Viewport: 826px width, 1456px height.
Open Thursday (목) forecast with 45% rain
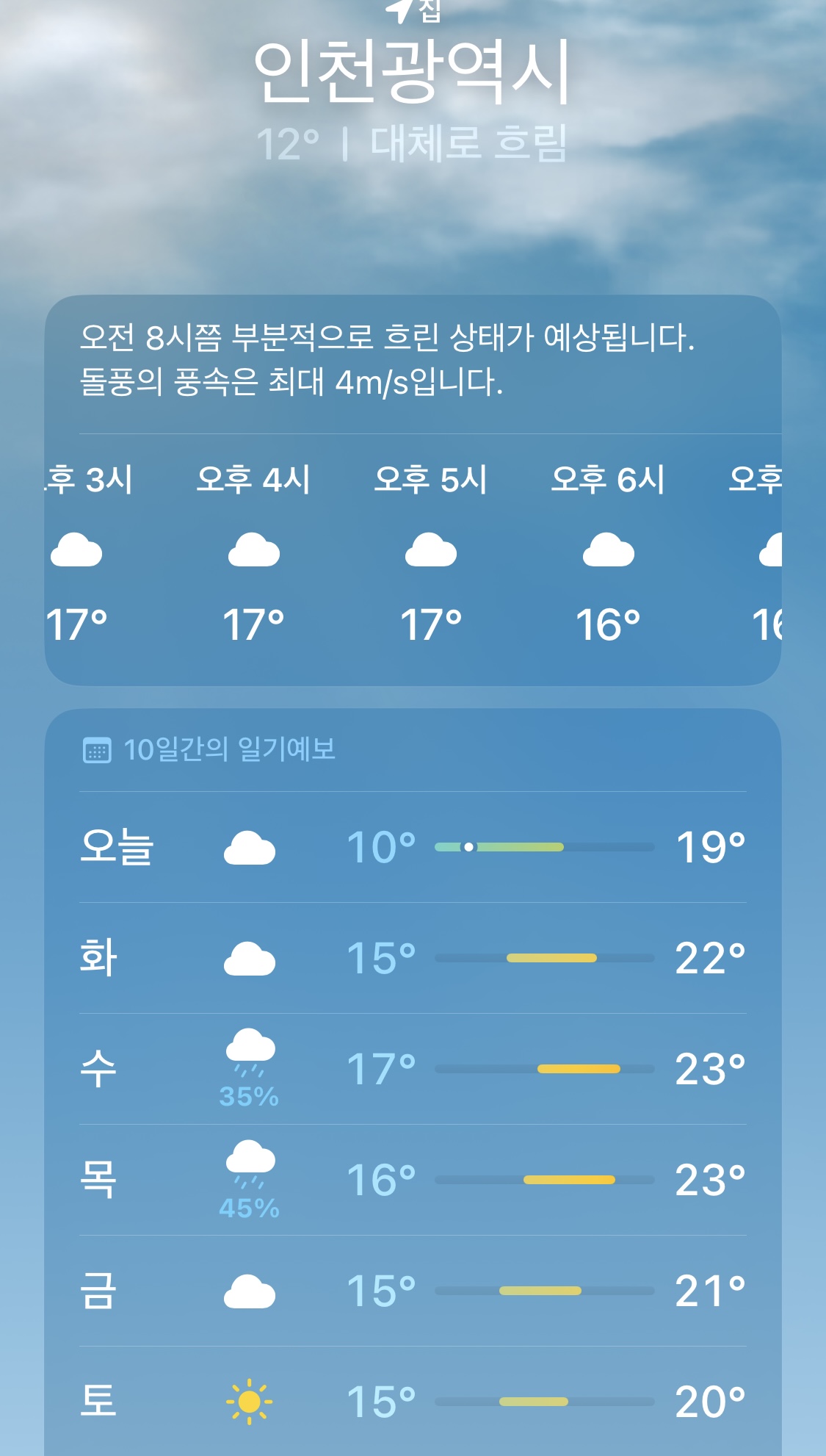(x=413, y=1180)
